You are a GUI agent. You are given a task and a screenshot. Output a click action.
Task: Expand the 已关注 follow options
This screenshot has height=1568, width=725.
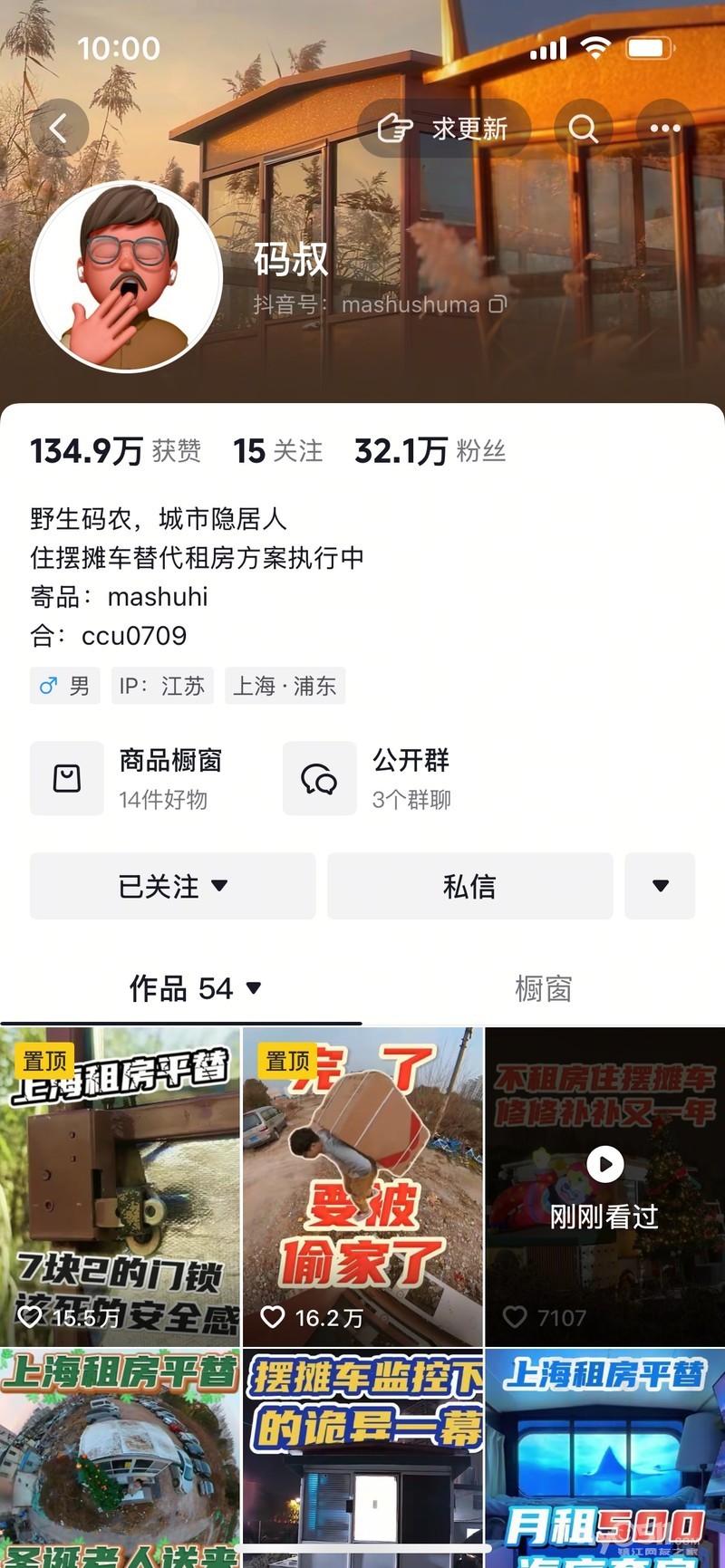(x=172, y=886)
